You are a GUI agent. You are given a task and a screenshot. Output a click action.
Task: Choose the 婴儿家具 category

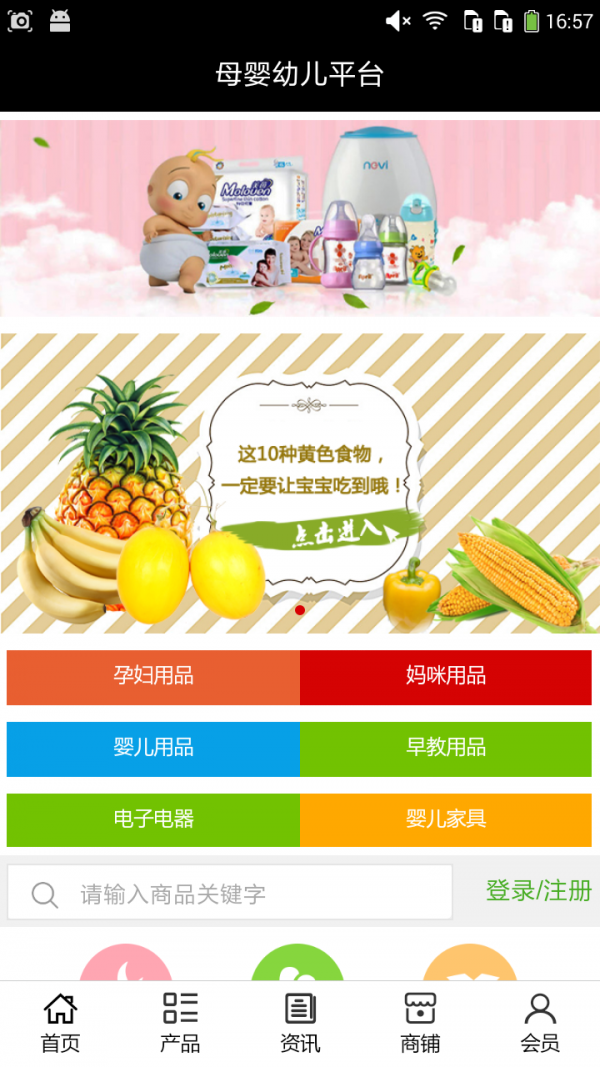pos(445,820)
